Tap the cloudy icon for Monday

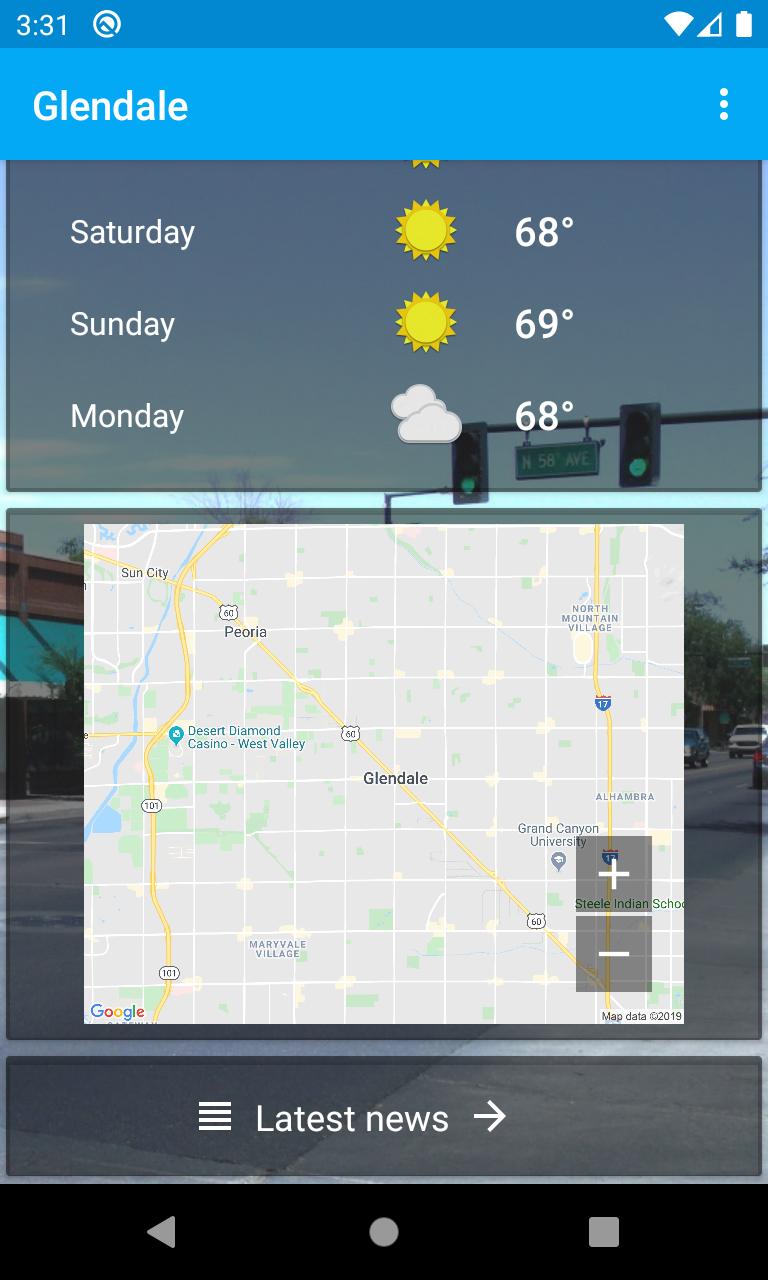pyautogui.click(x=425, y=413)
